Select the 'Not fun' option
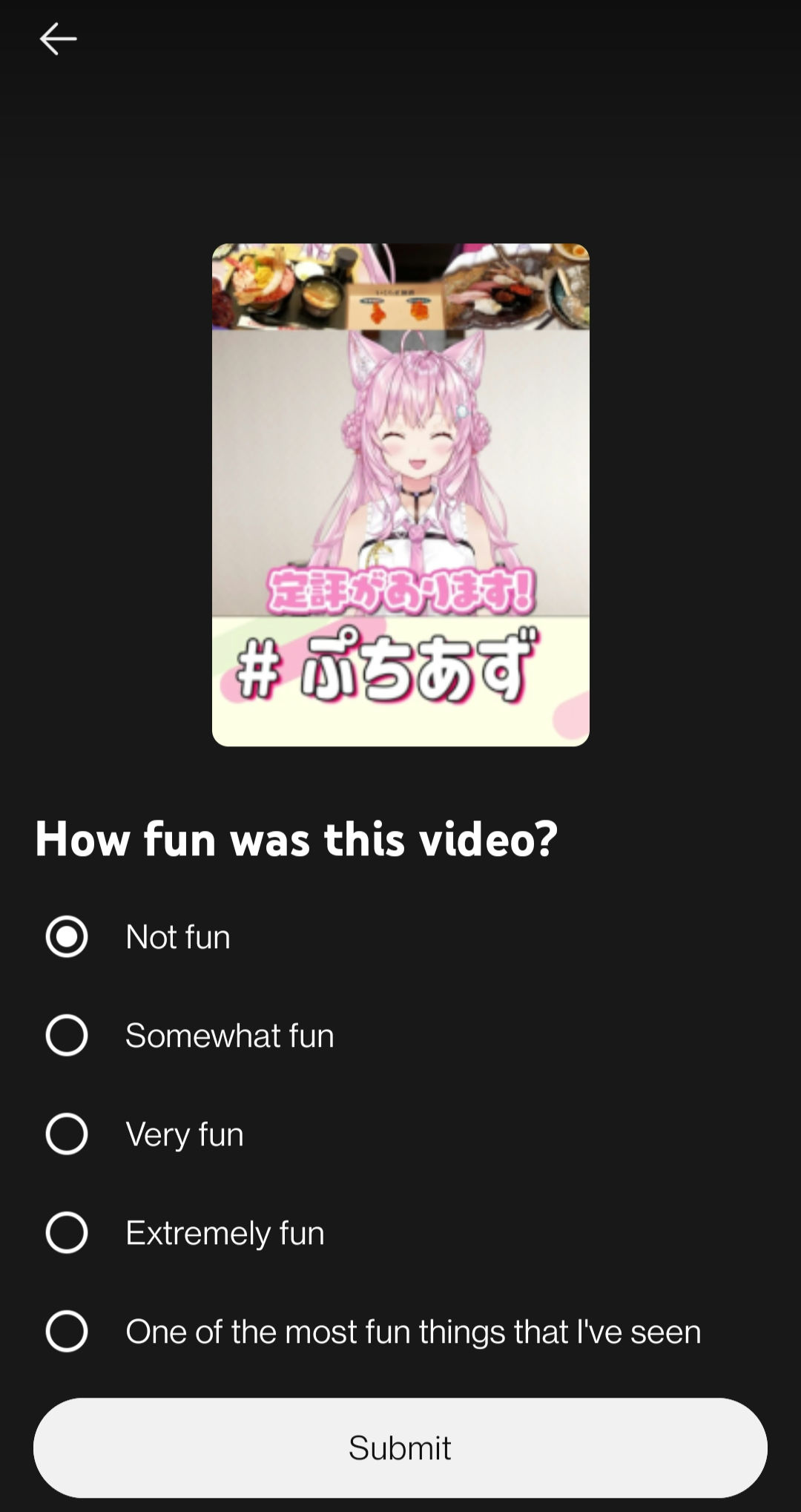801x1512 pixels. pos(67,936)
